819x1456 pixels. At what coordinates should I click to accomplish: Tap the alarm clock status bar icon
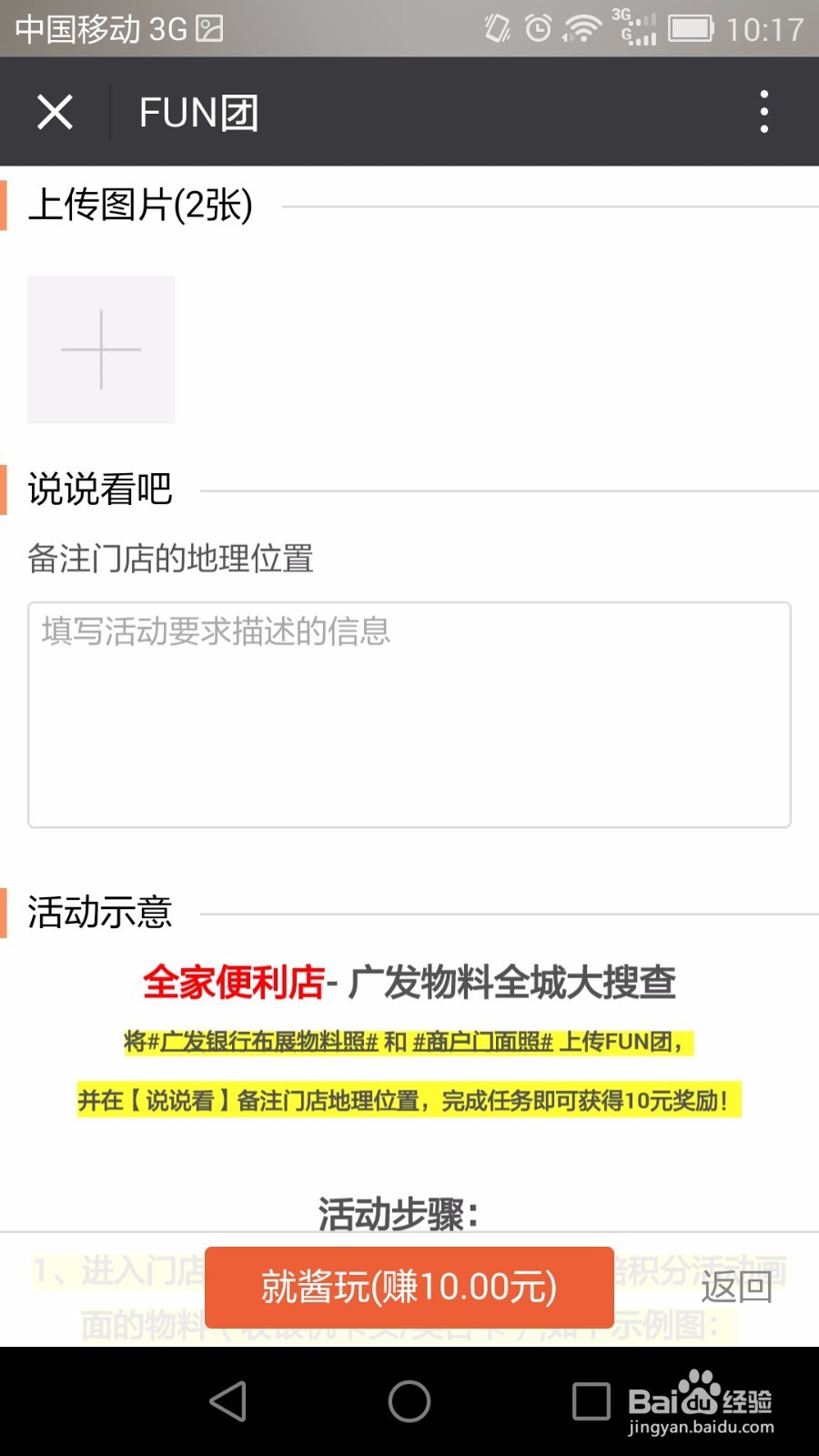[537, 29]
